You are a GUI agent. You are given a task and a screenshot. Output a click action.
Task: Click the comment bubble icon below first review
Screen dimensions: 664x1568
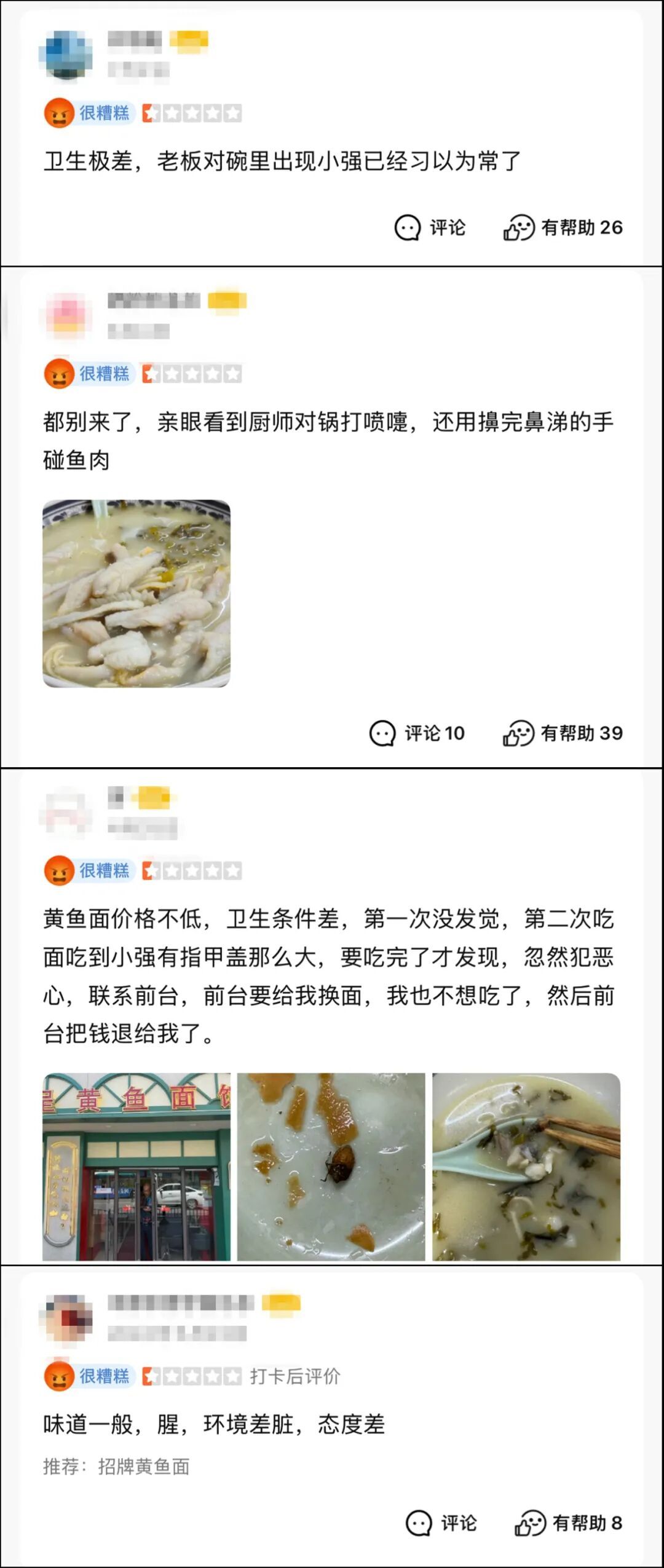[408, 227]
